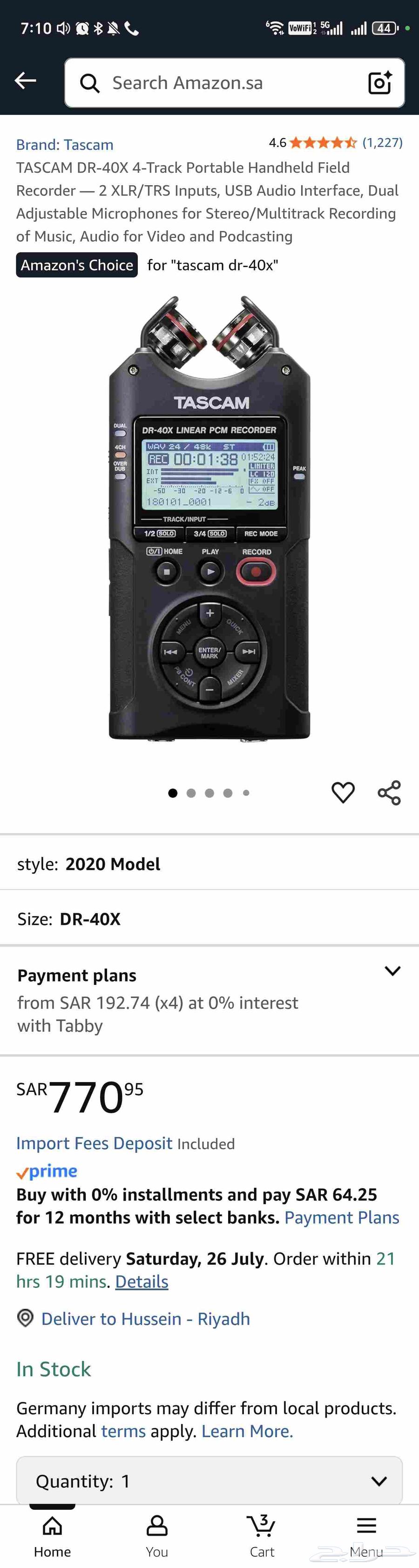View the 1,227 customer ratings
Screen dimensions: 419x1568
click(382, 142)
